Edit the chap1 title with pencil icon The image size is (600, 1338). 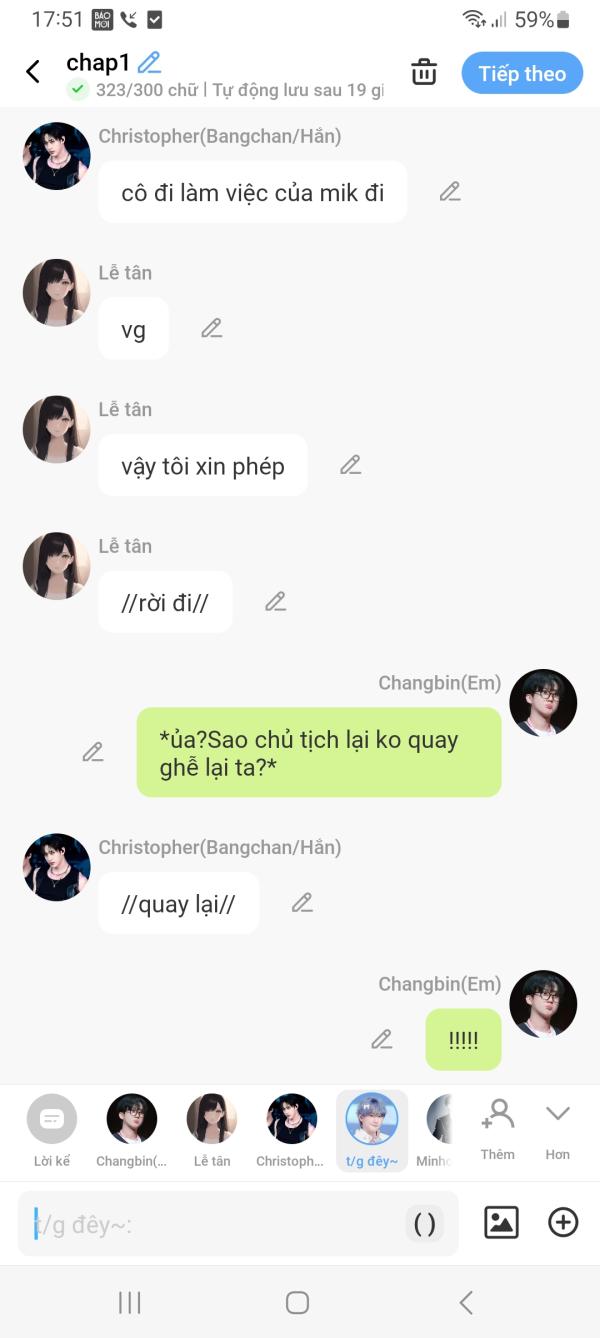(149, 62)
